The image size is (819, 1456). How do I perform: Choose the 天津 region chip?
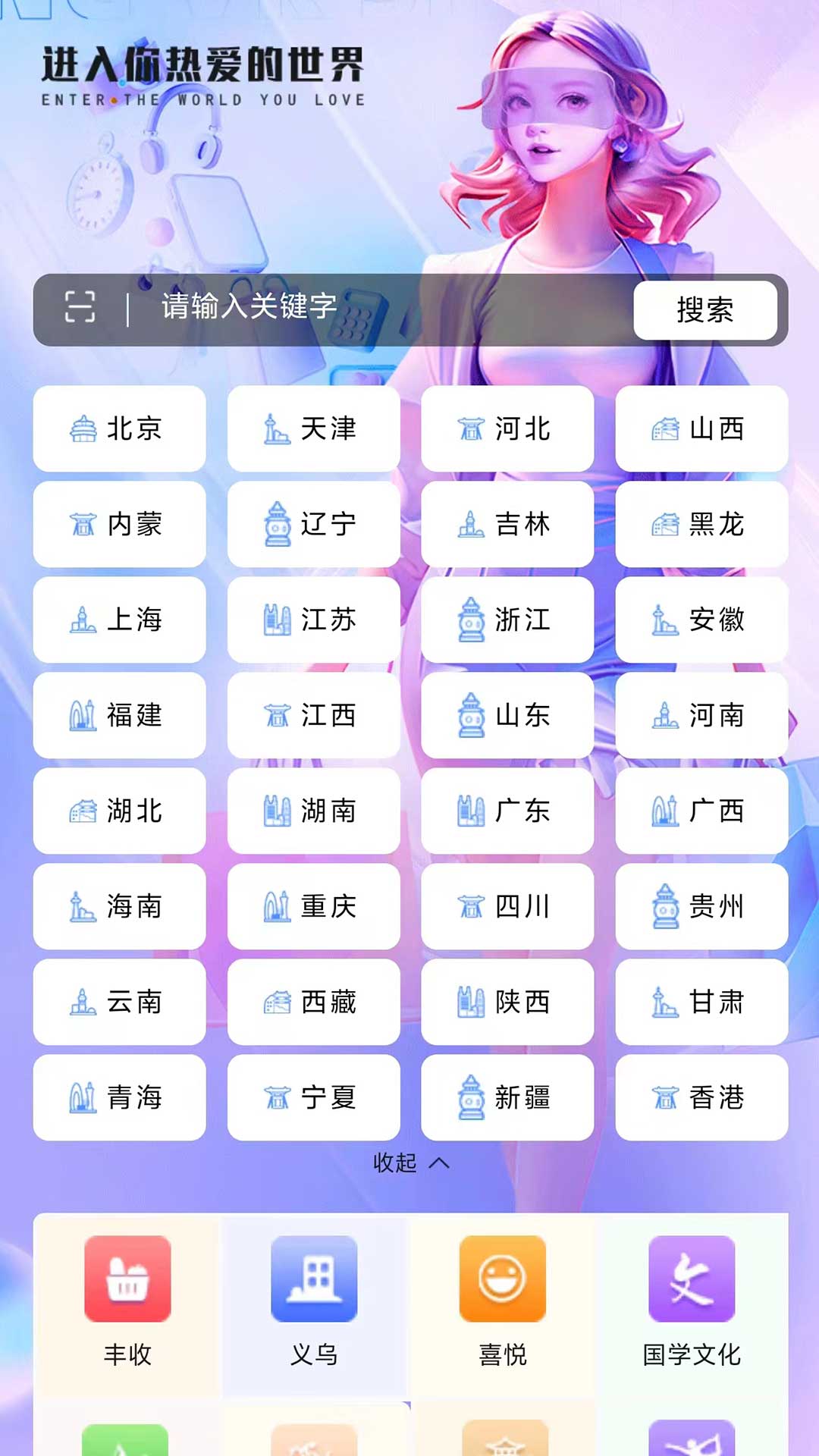click(313, 428)
